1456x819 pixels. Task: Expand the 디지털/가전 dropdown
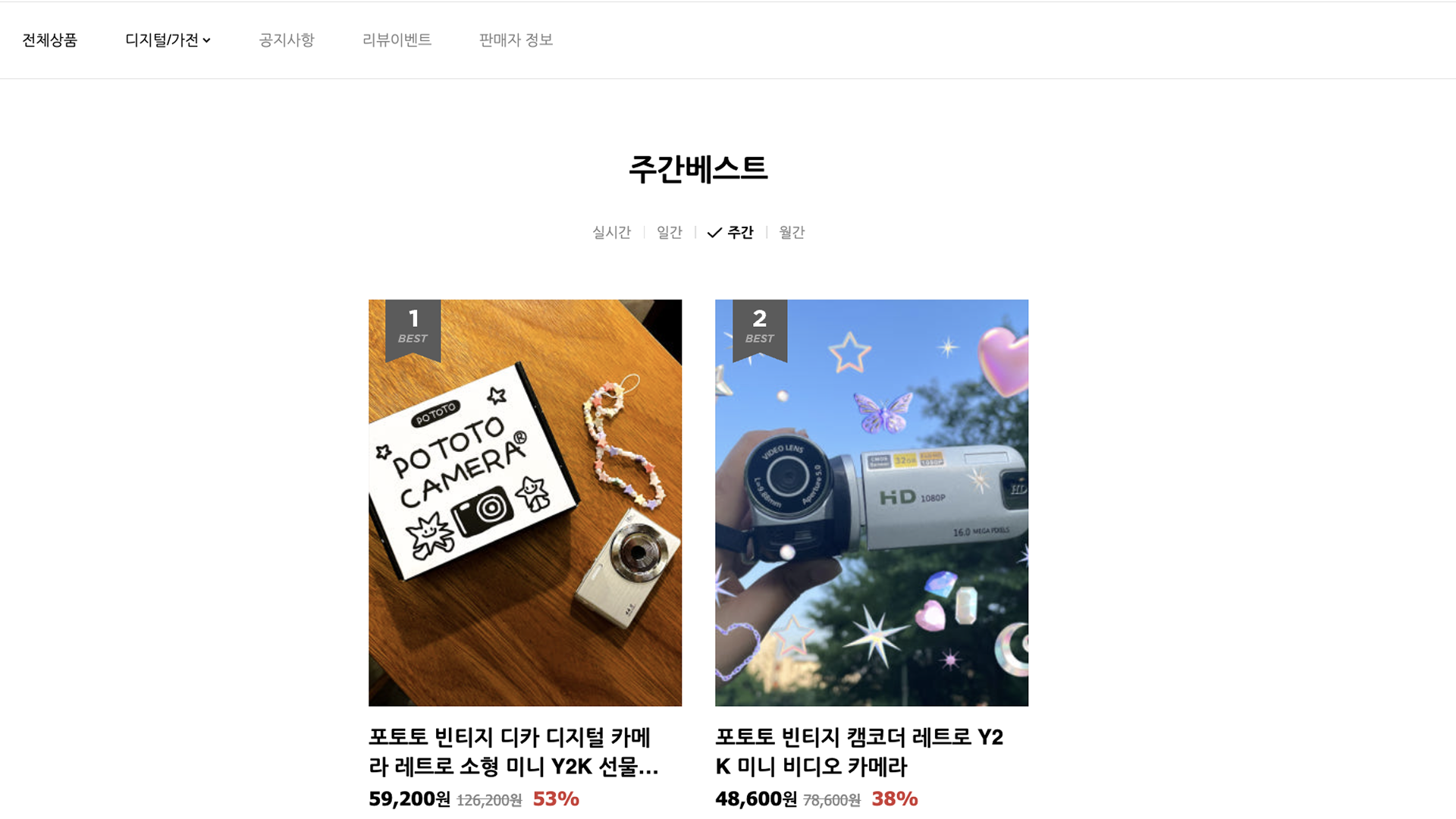click(168, 40)
